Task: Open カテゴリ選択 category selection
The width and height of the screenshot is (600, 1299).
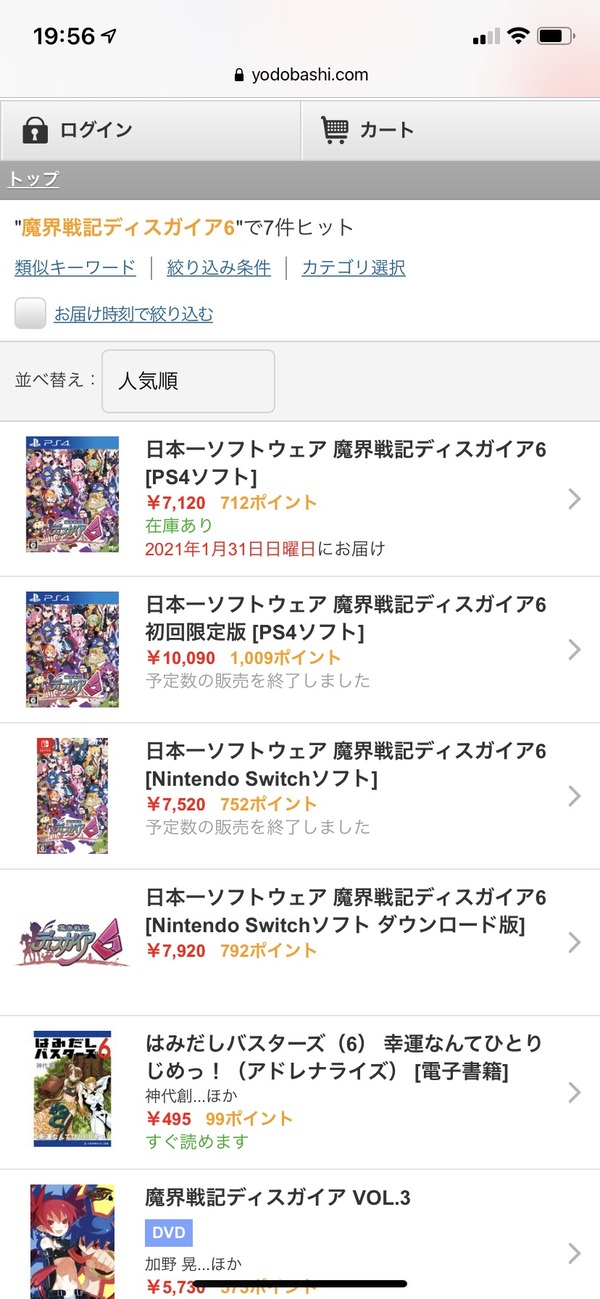Action: tap(353, 267)
